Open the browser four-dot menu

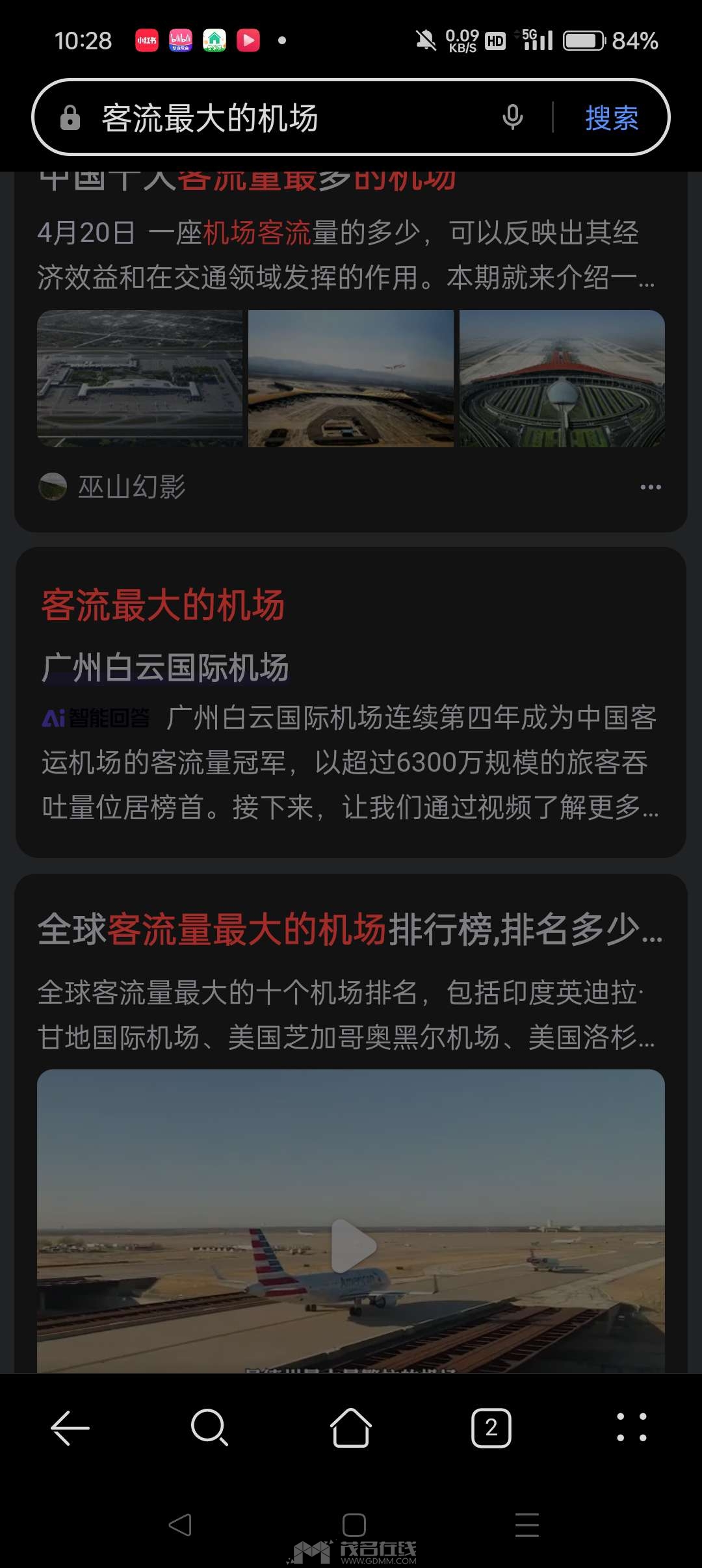632,1428
